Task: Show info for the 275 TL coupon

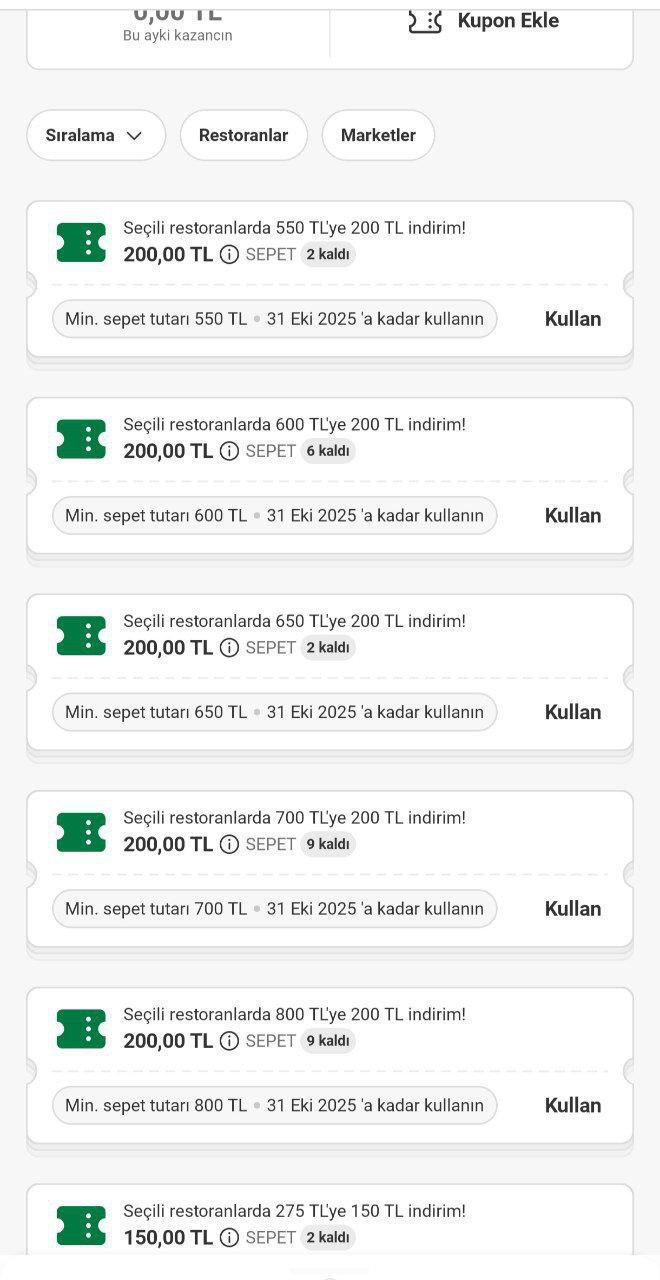Action: point(229,1238)
